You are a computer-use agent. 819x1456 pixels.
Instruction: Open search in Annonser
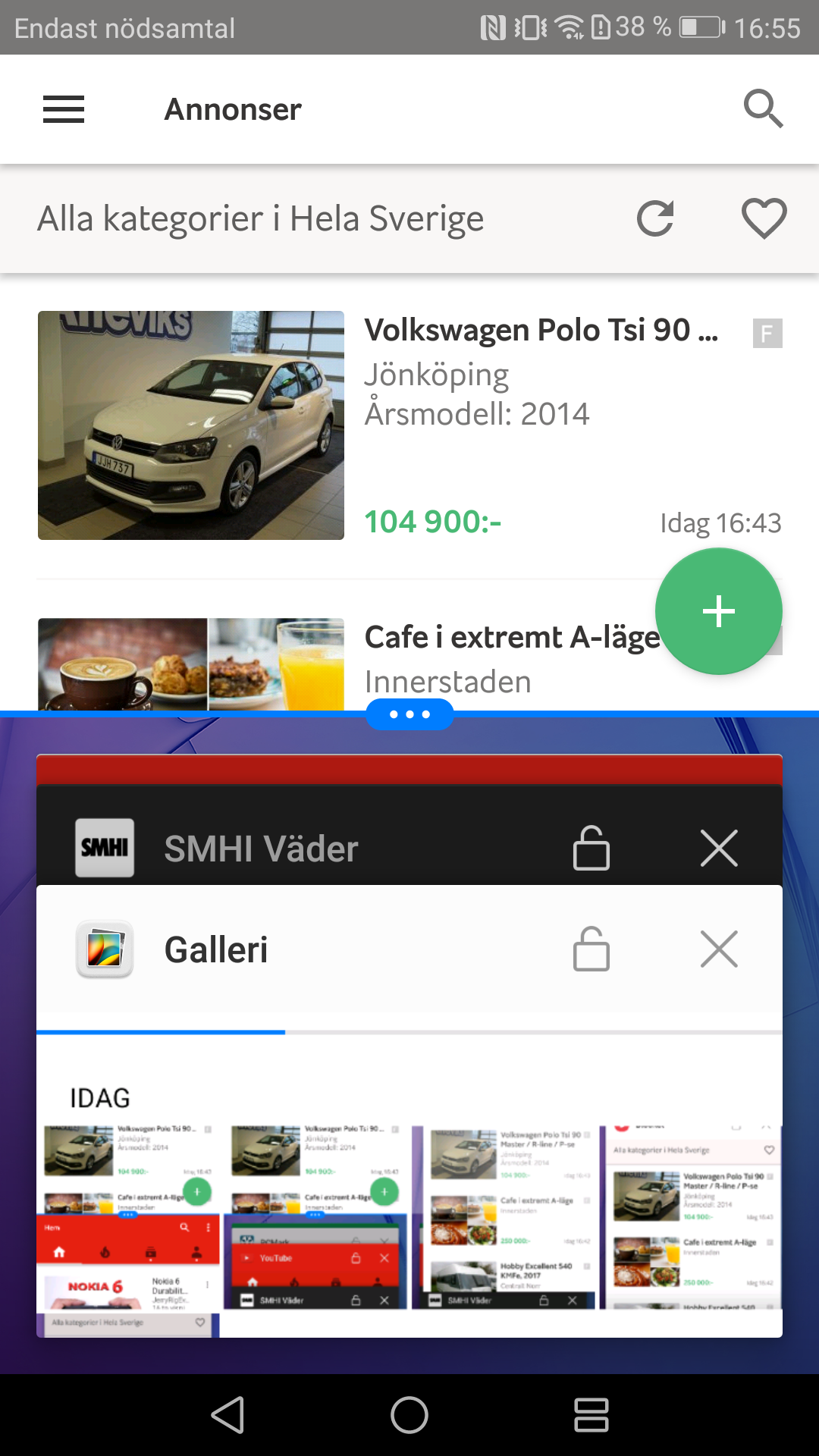click(763, 109)
